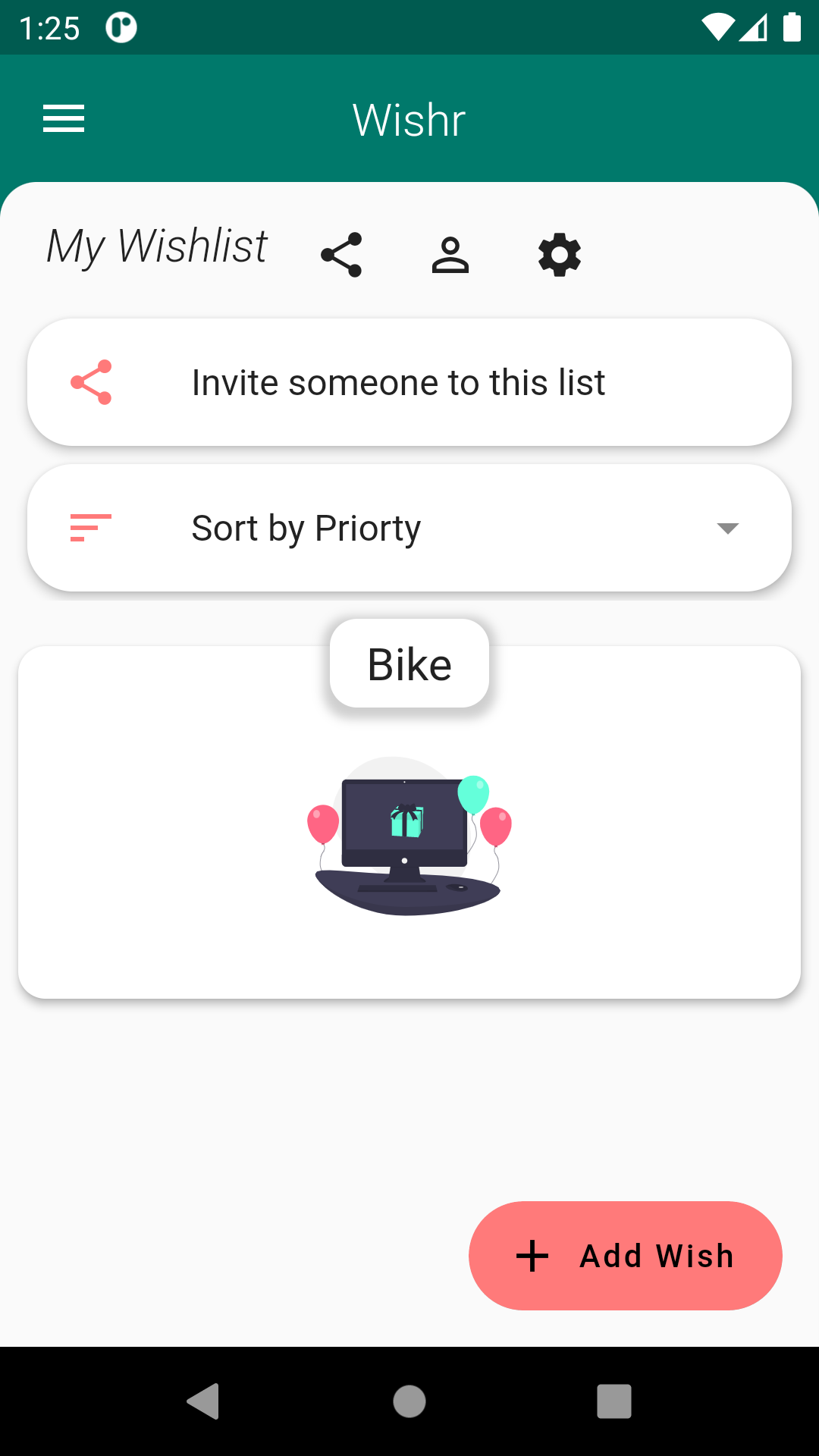Select the person profile icon
This screenshot has width=819, height=1456.
(450, 254)
